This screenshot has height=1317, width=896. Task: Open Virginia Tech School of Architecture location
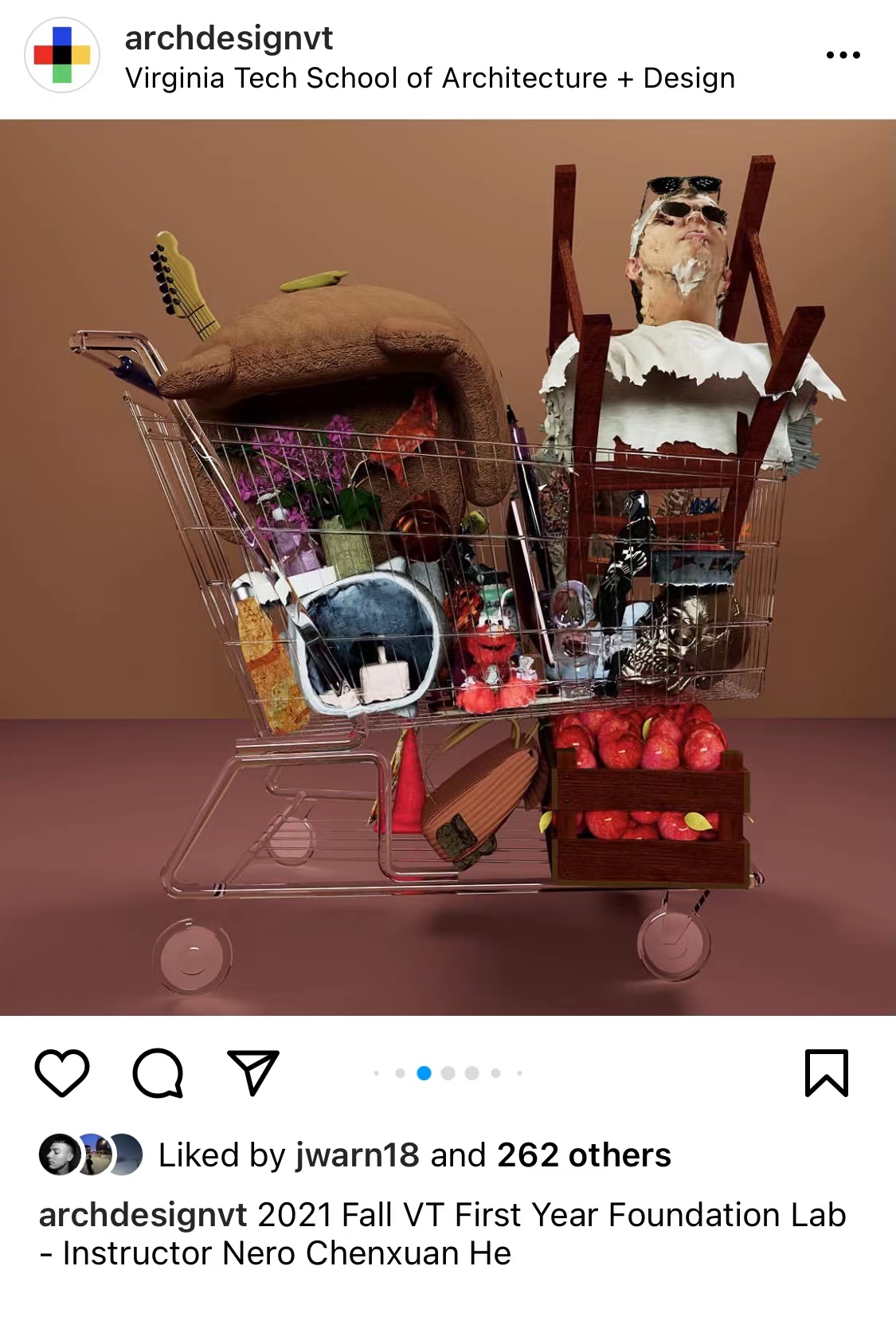coord(429,78)
